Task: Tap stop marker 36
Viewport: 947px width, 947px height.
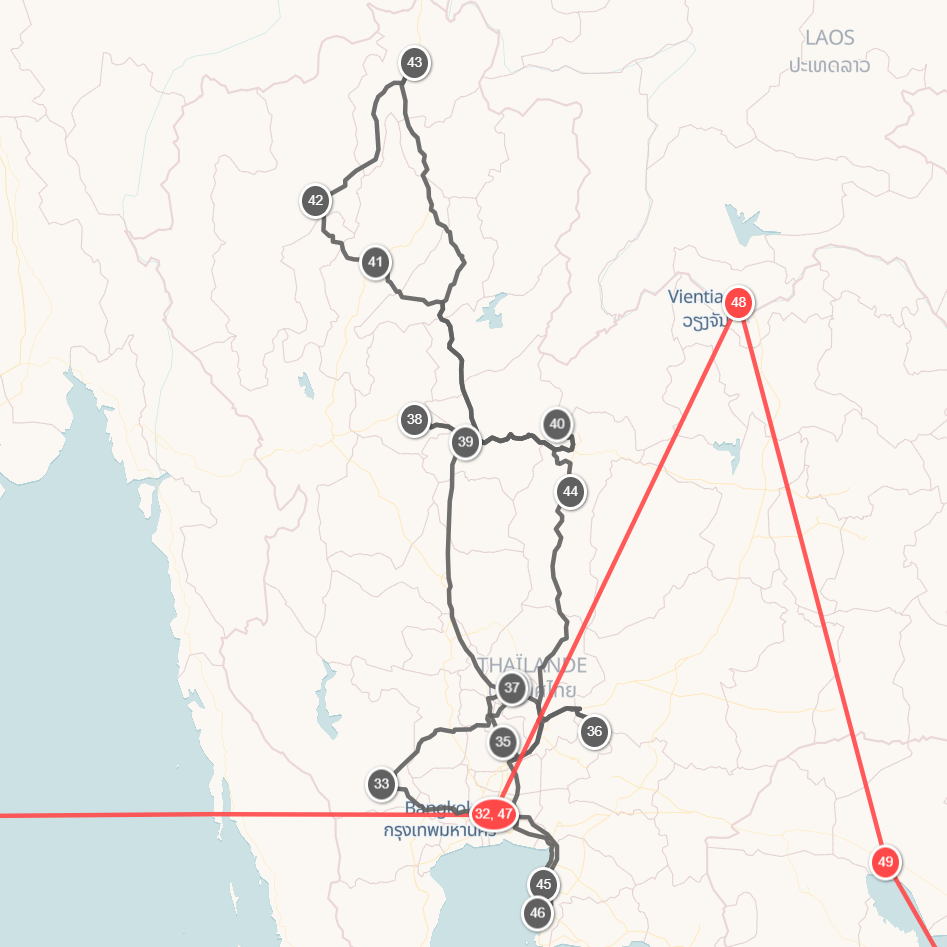Action: (595, 731)
